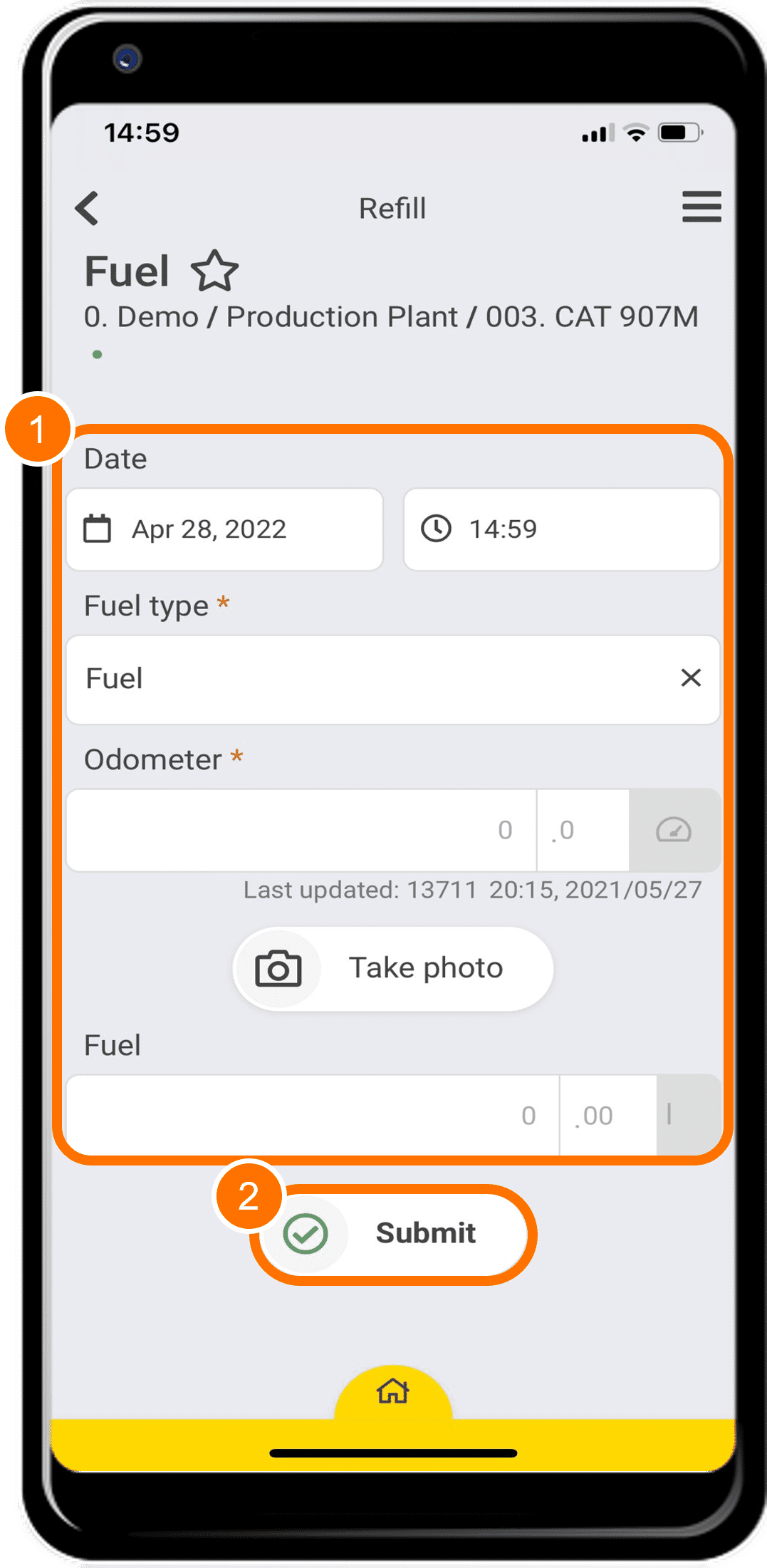
Task: Go to the home screen tab
Action: (x=393, y=1390)
